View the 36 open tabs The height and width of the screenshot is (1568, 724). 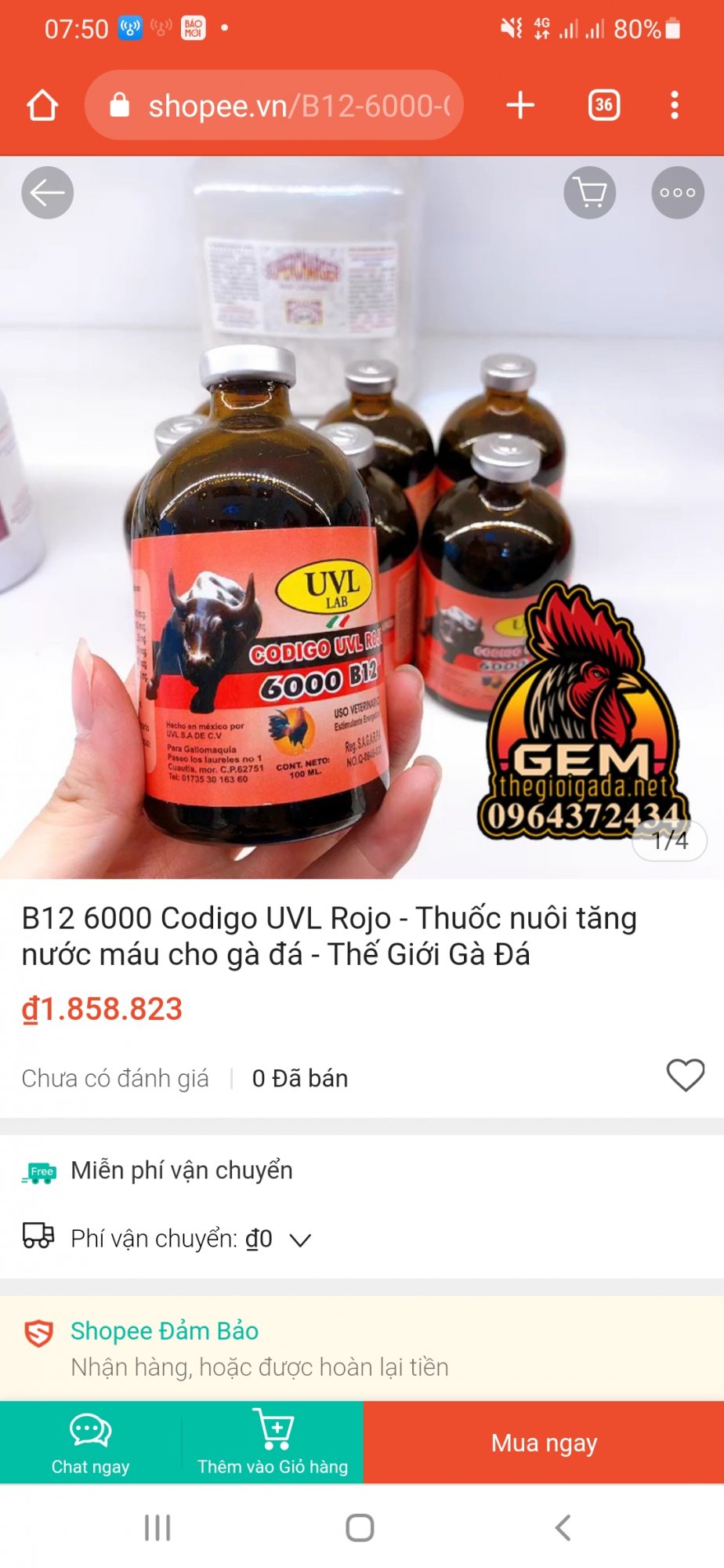pos(603,105)
